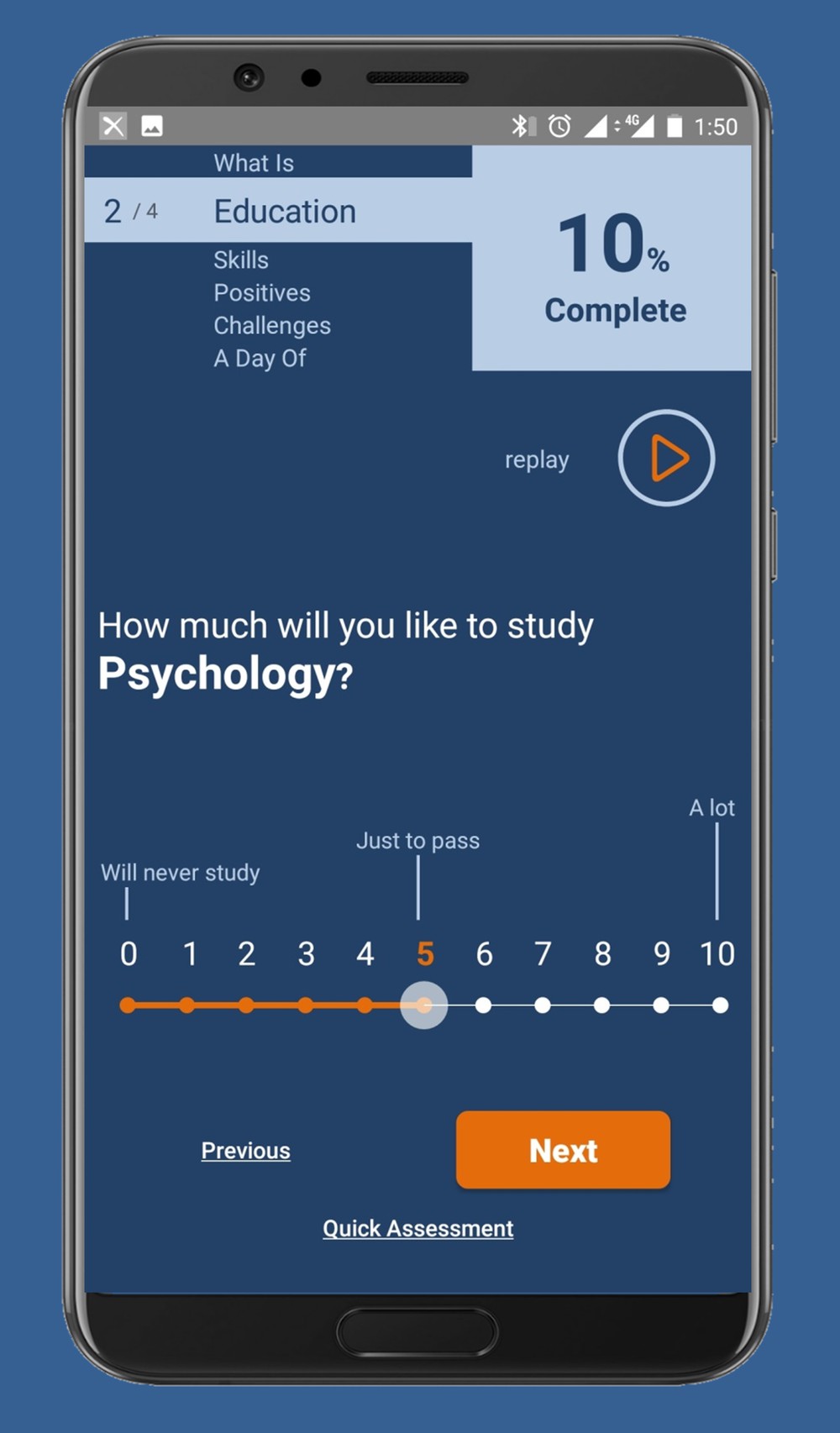
Task: Open the A Day Of section
Action: (260, 359)
